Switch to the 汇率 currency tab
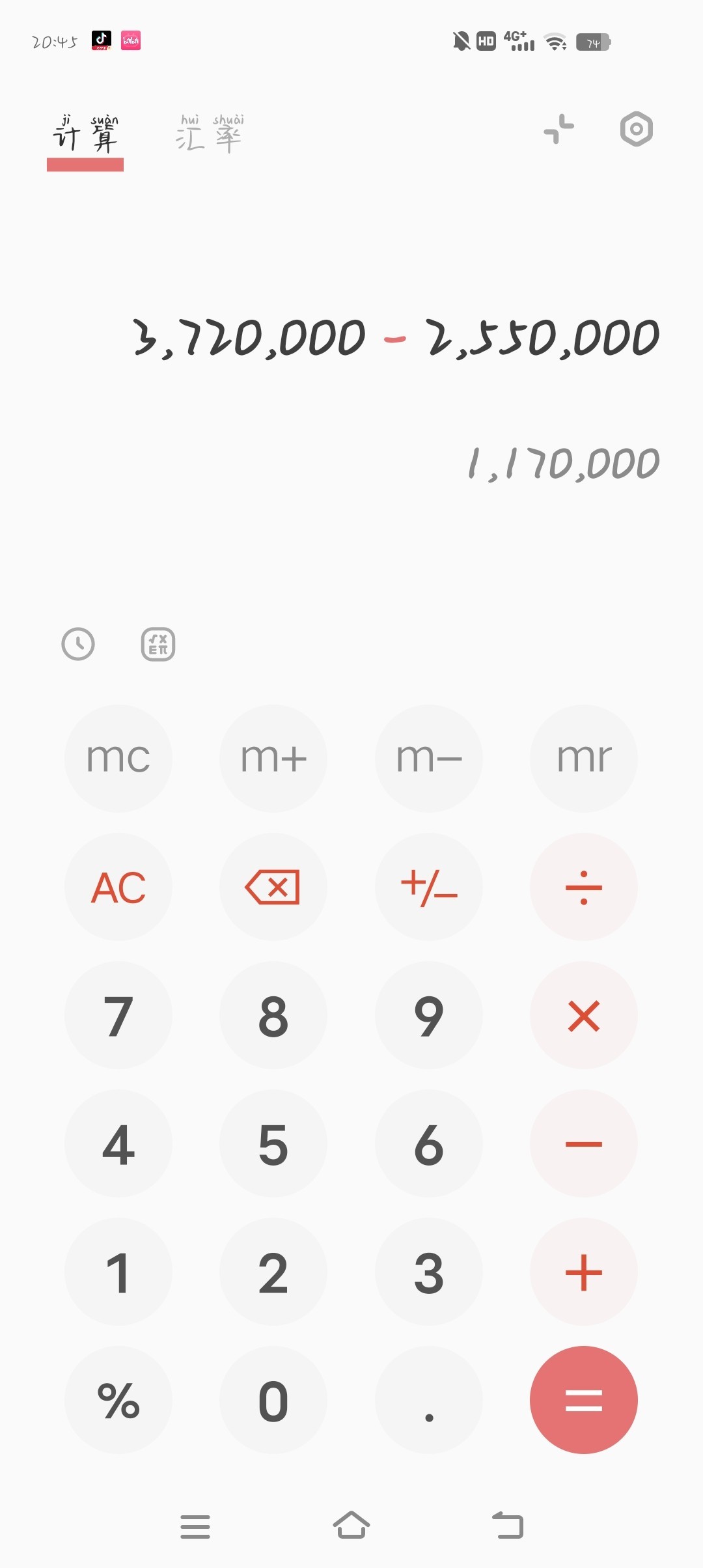 pyautogui.click(x=210, y=137)
